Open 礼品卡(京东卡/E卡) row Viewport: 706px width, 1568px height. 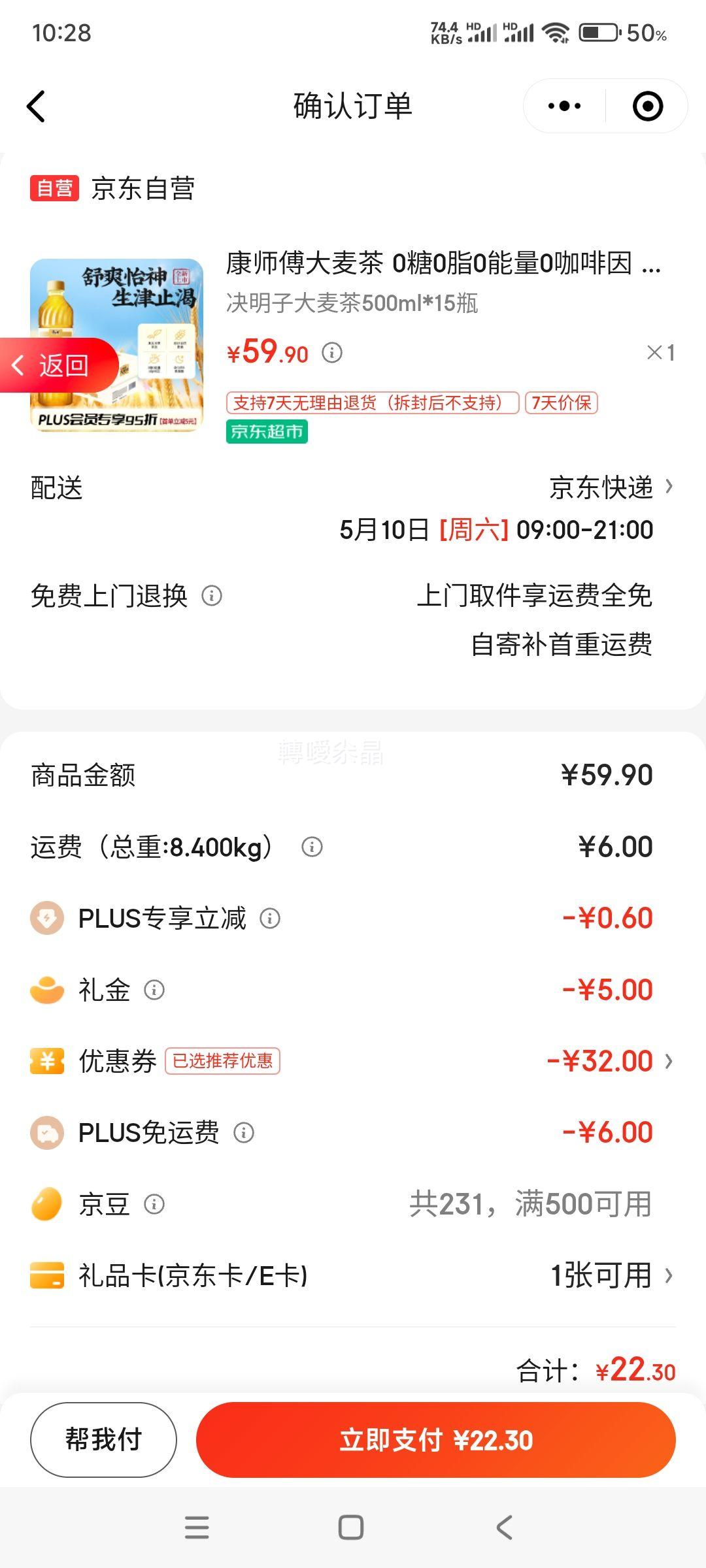pos(353,1275)
